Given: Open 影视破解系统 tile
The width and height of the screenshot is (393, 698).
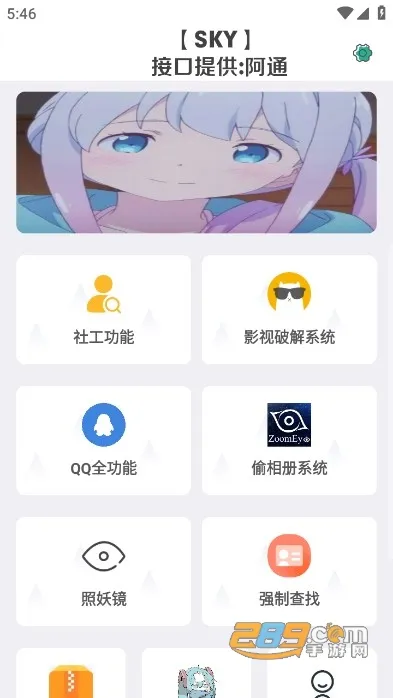Looking at the screenshot, I should coord(289,309).
